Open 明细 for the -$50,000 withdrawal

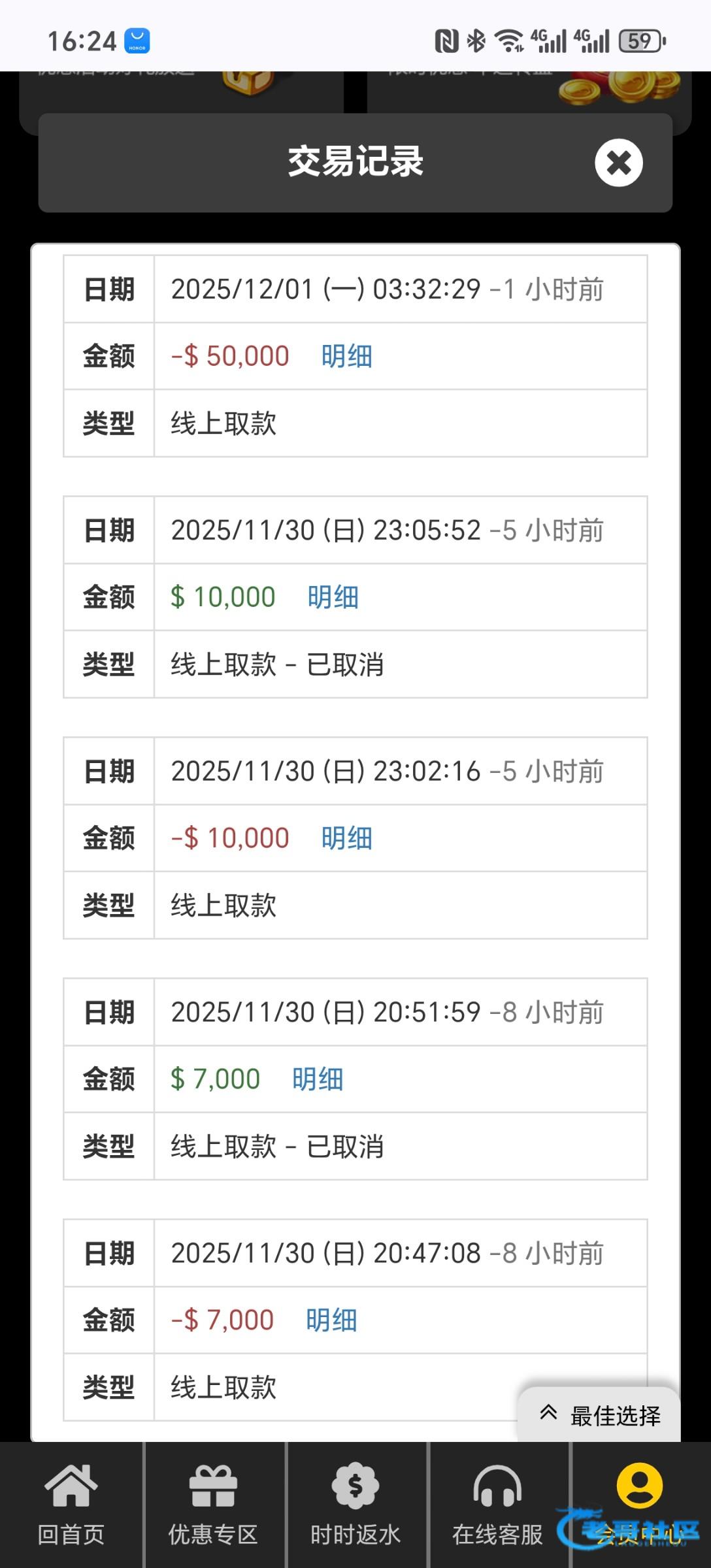tap(346, 357)
